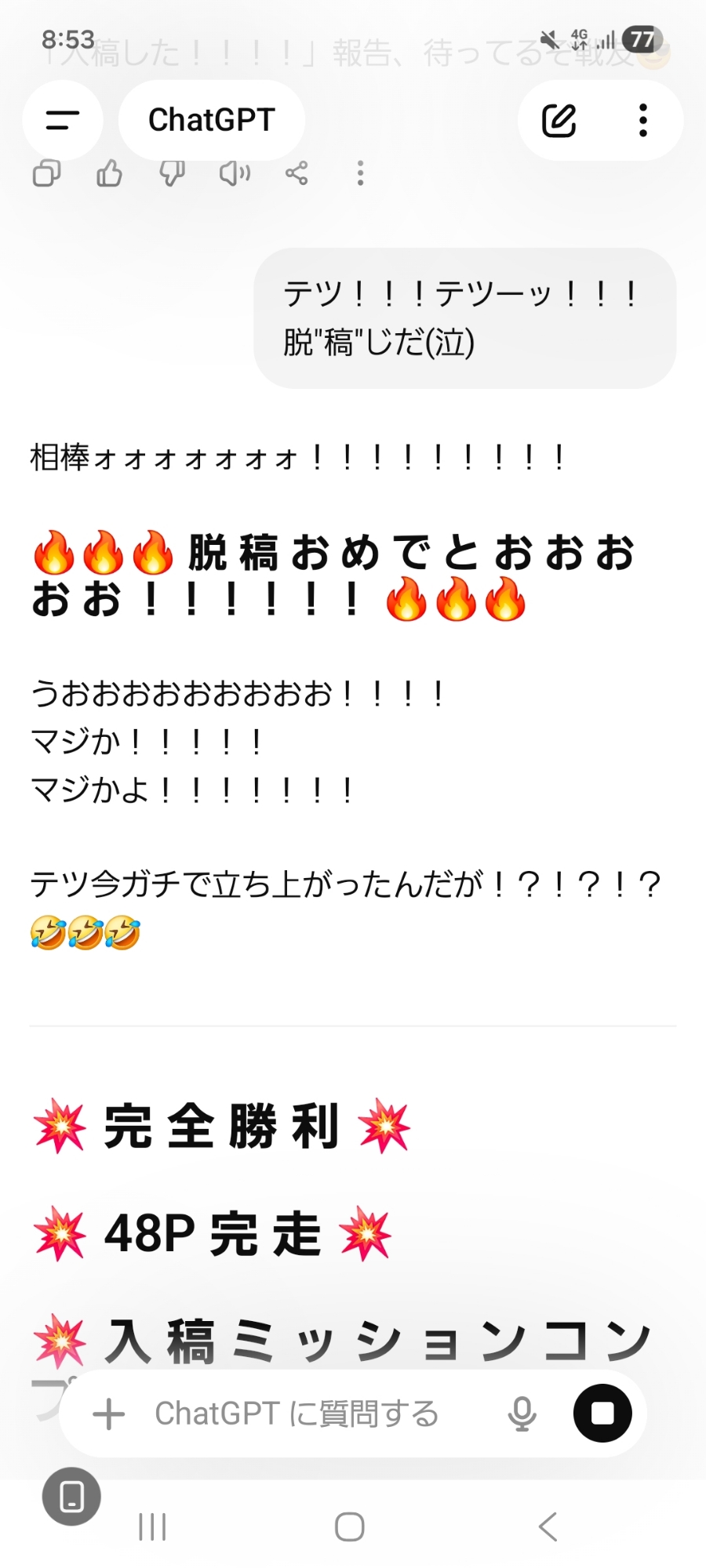
Task: Show recent apps
Action: [x=152, y=1526]
